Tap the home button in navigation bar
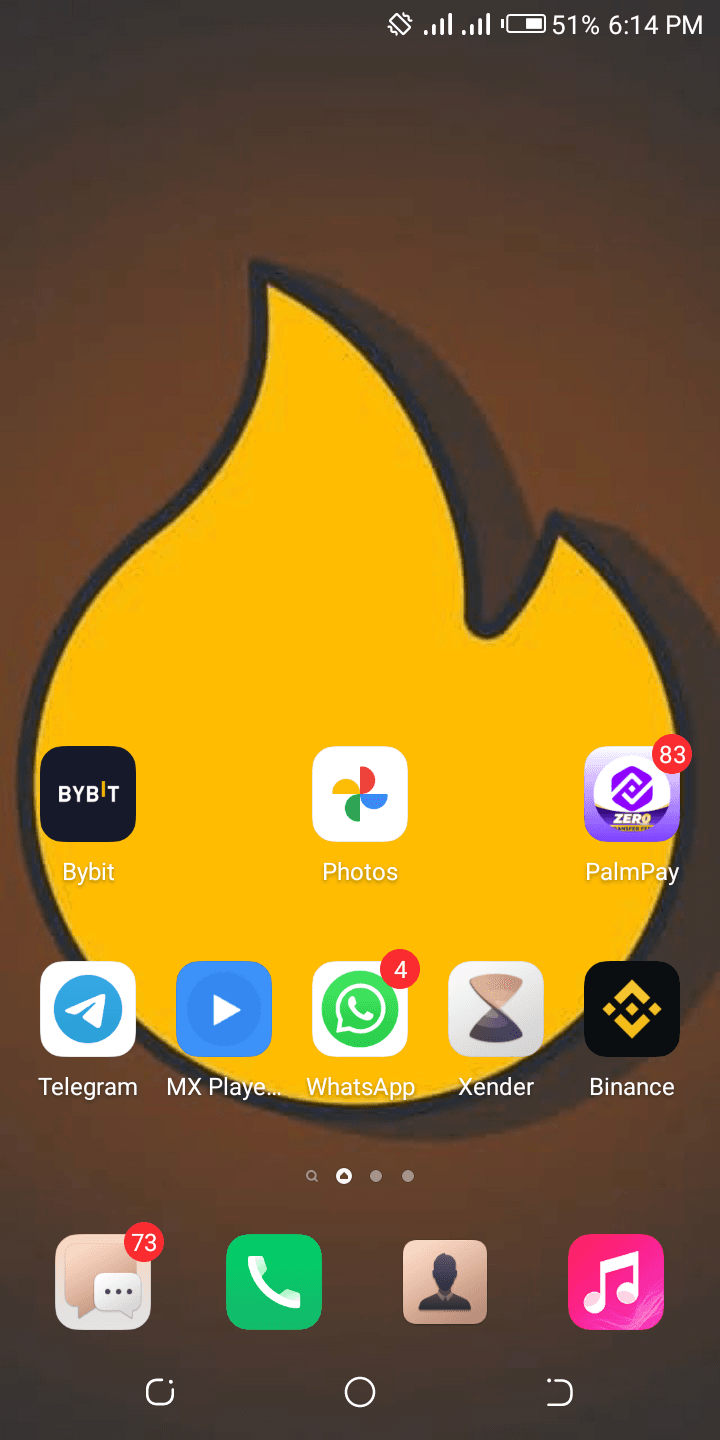Image resolution: width=720 pixels, height=1440 pixels. 360,1392
